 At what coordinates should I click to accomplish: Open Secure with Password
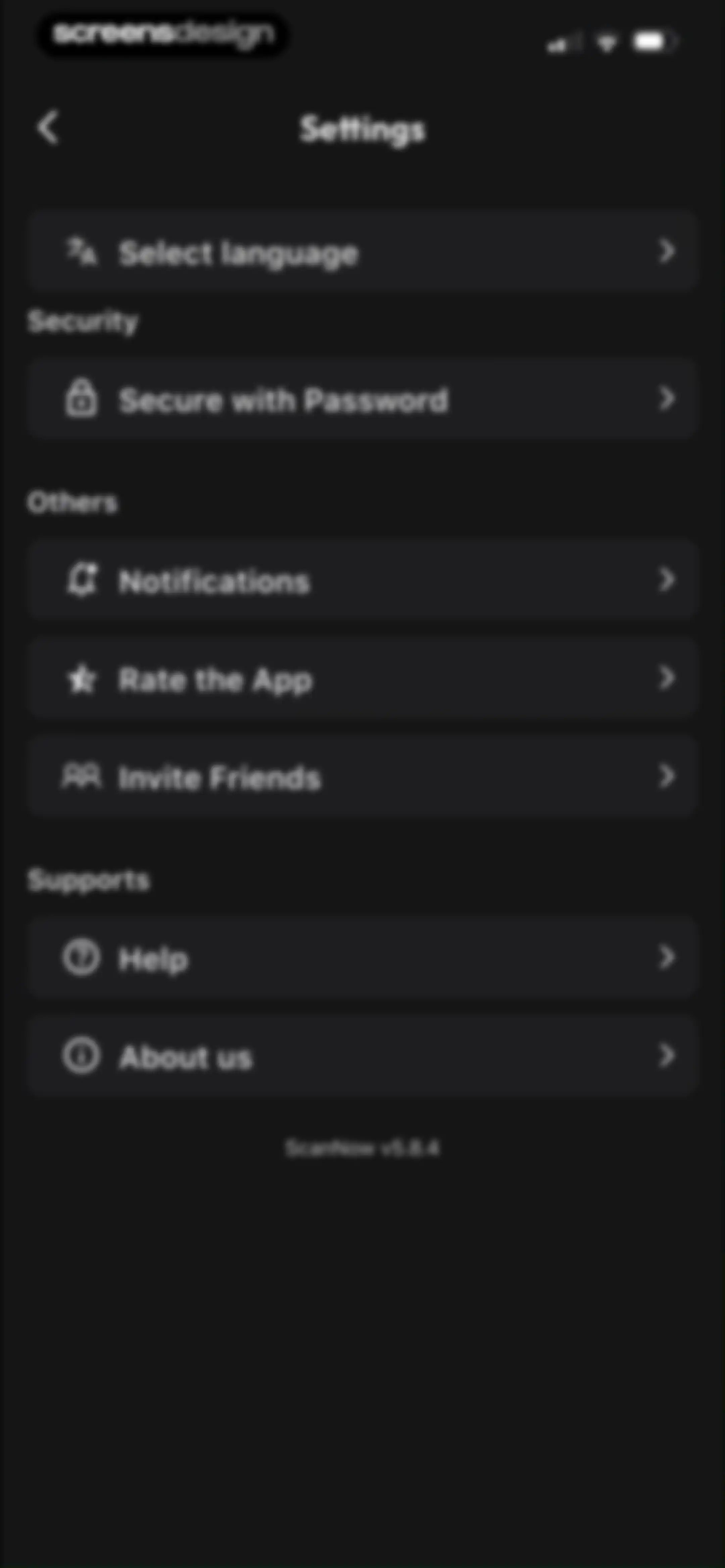coord(362,399)
